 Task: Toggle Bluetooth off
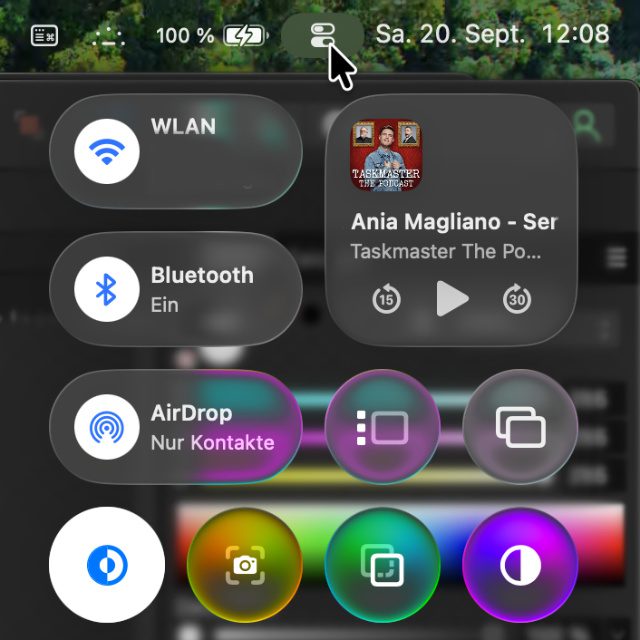coord(107,289)
